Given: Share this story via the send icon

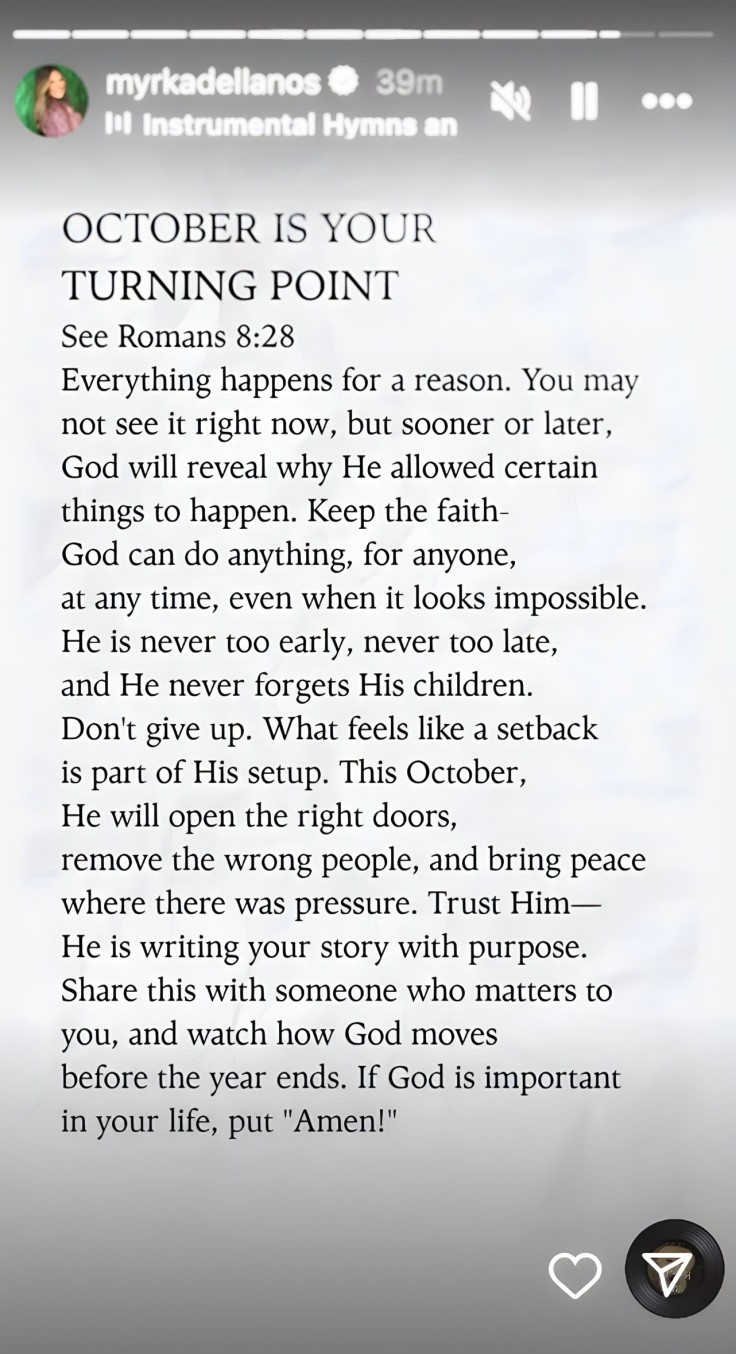Looking at the screenshot, I should tap(672, 1271).
